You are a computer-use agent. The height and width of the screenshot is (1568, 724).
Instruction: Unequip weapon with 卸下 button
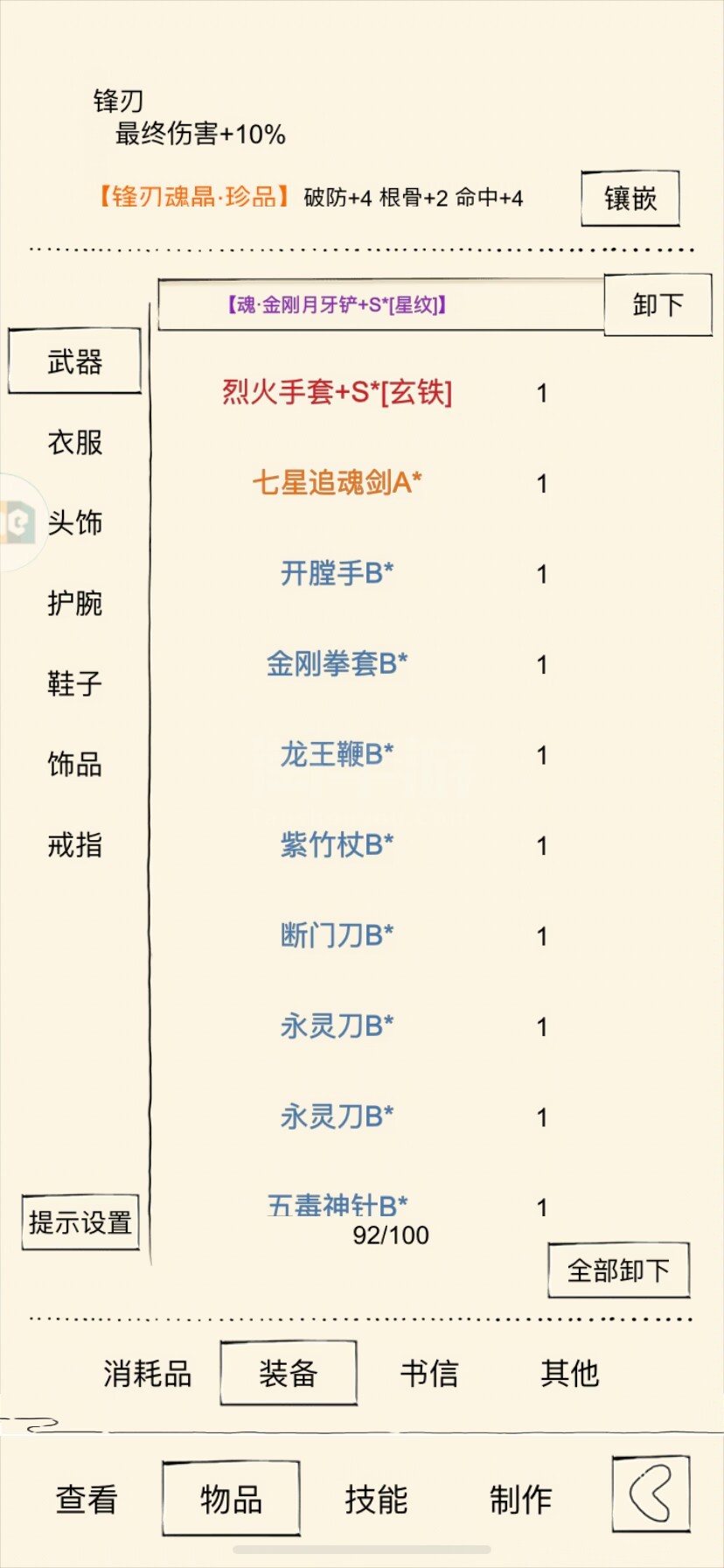click(x=658, y=304)
